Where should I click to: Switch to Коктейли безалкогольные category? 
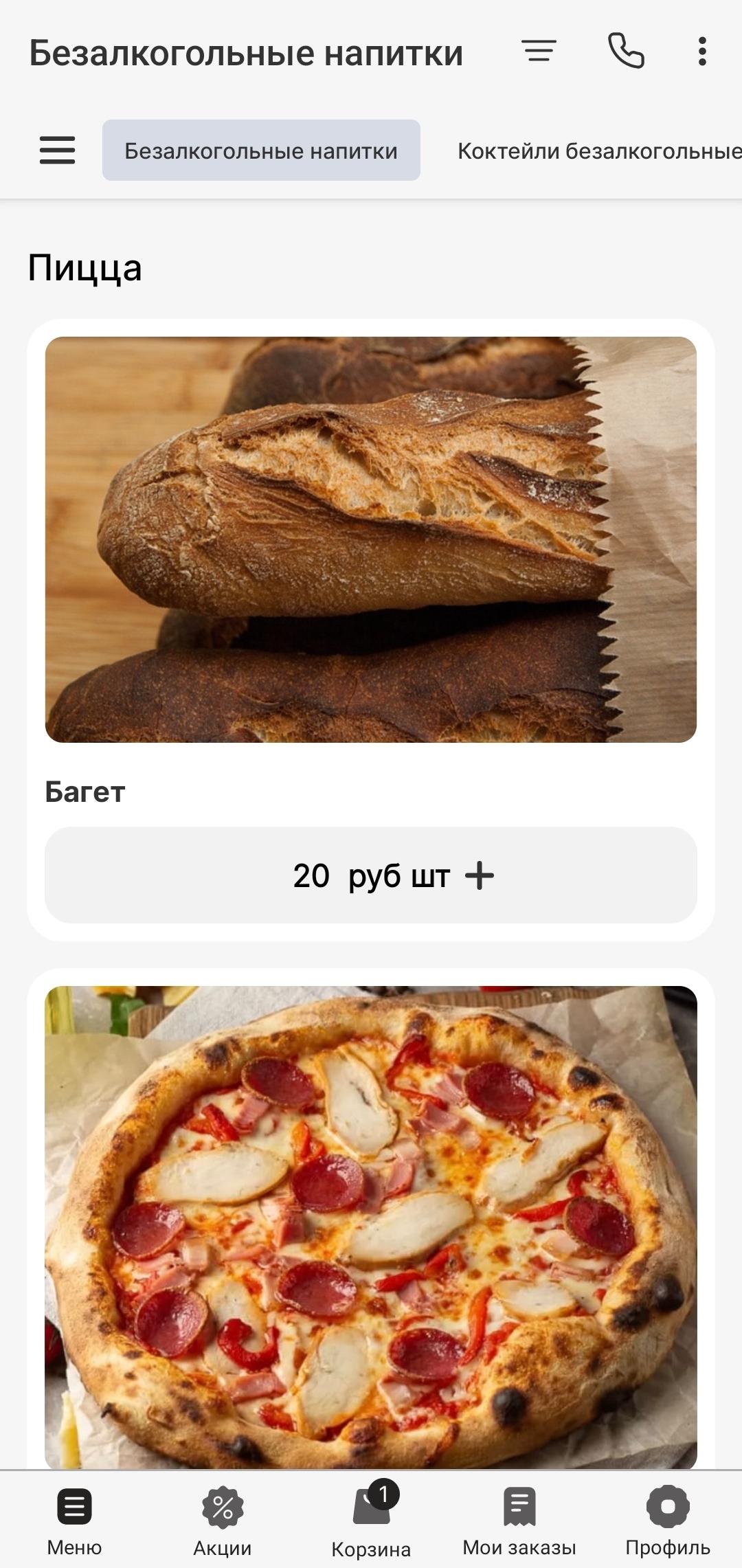(599, 150)
